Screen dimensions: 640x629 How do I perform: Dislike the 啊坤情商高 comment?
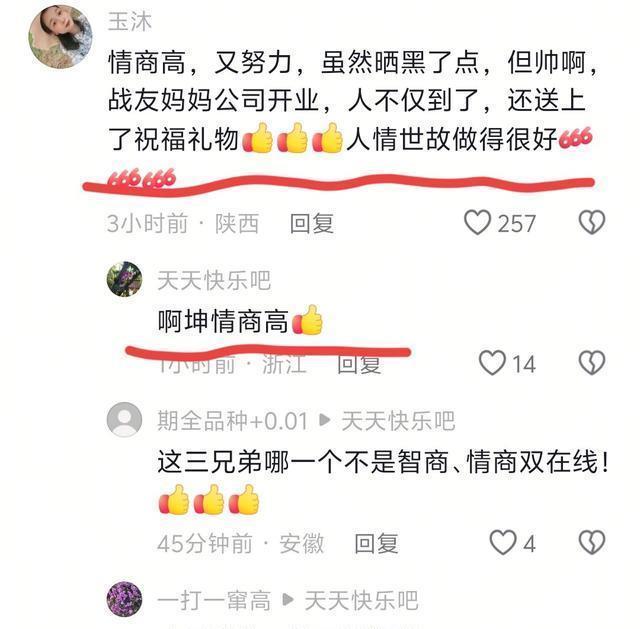tap(592, 362)
